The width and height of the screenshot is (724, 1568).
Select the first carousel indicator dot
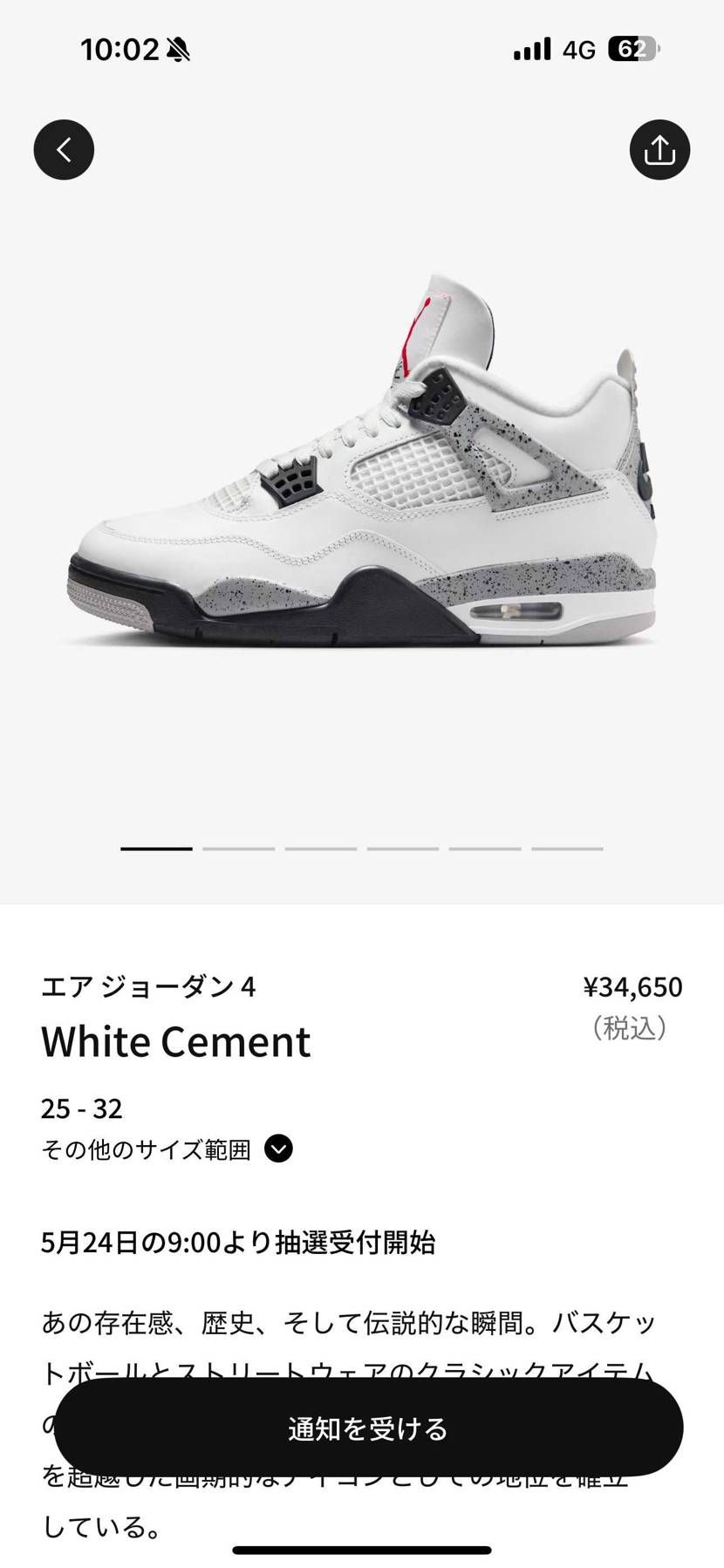coord(156,848)
